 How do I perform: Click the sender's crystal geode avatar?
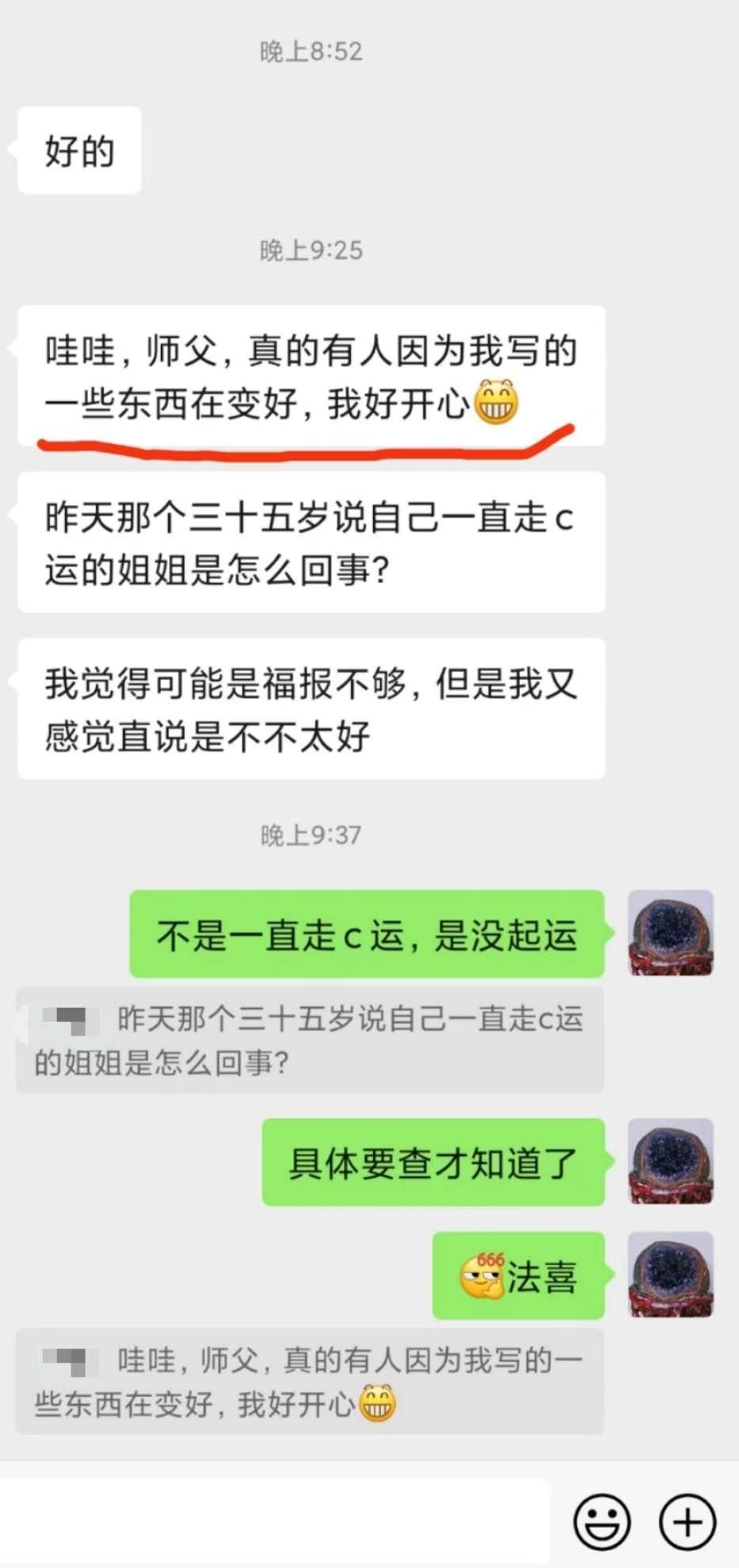[x=670, y=933]
